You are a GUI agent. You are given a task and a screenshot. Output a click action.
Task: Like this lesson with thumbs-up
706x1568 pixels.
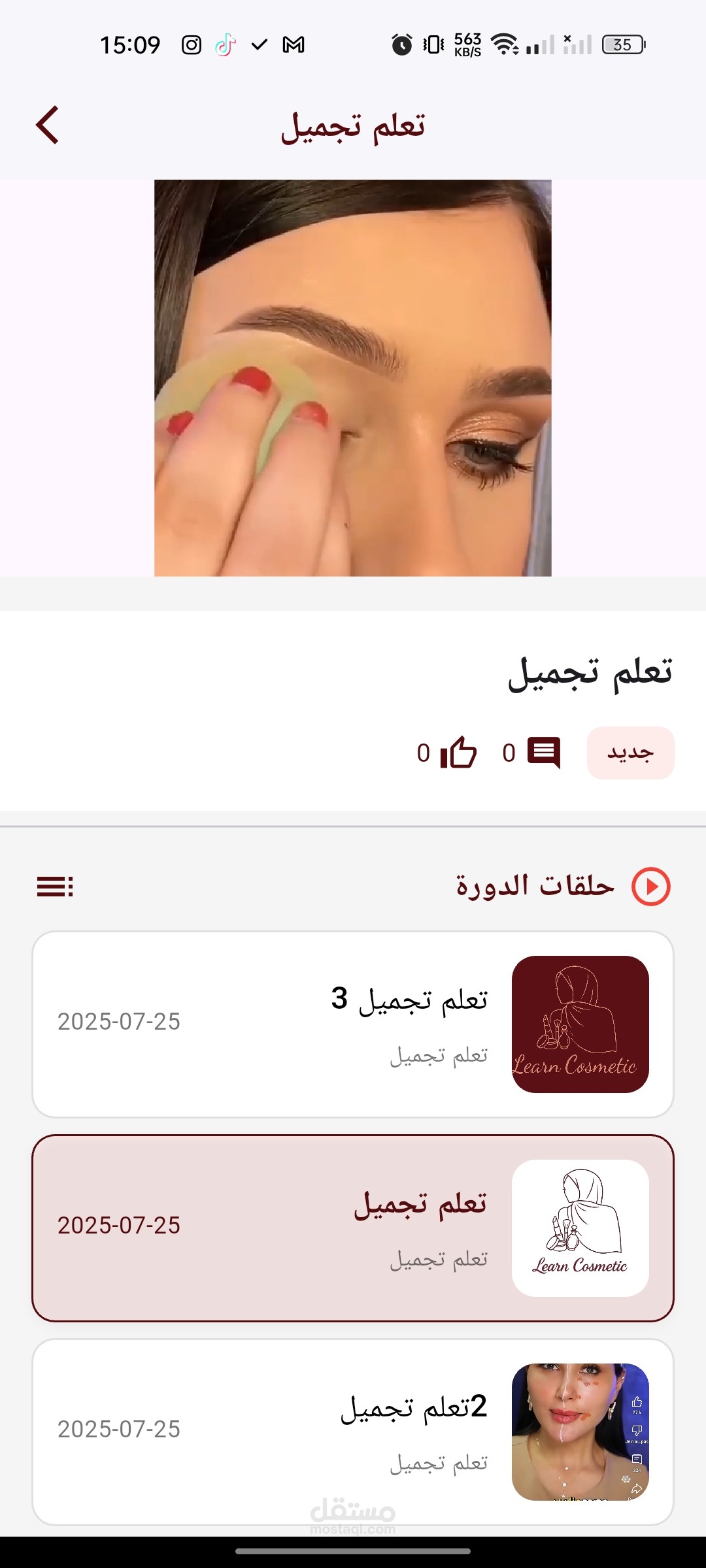458,753
